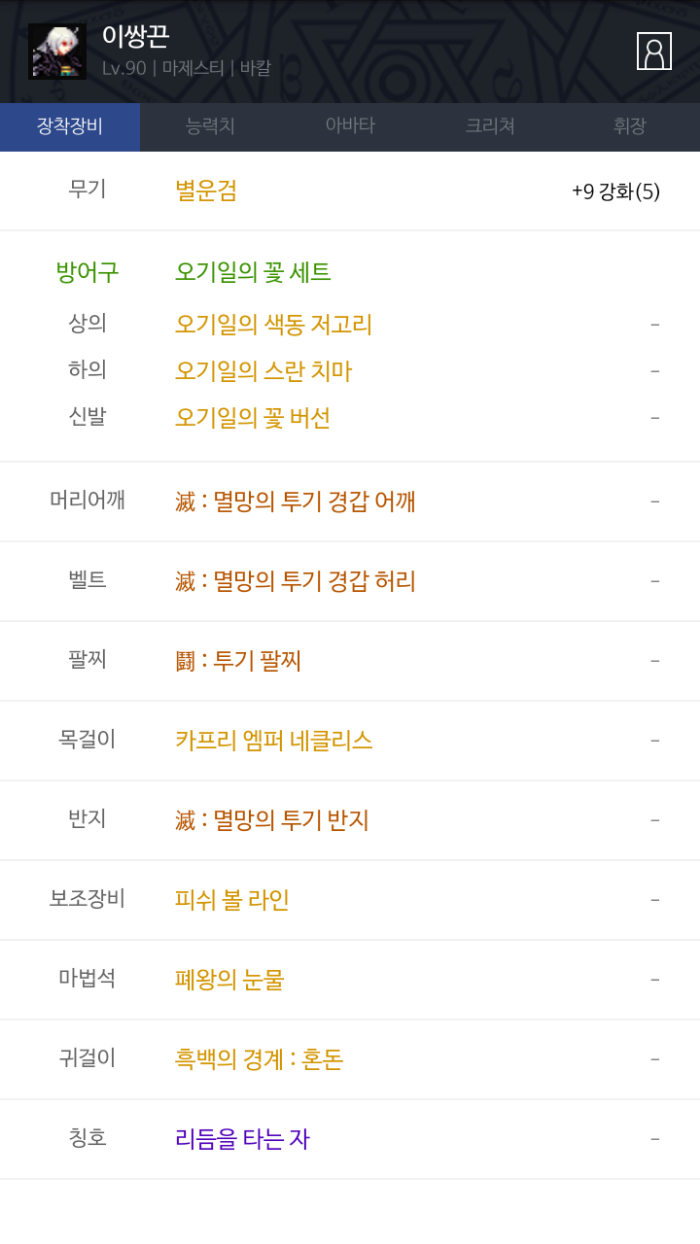Open necklace 카프리 엠퍼 네클리스
700x1244 pixels.
(273, 740)
